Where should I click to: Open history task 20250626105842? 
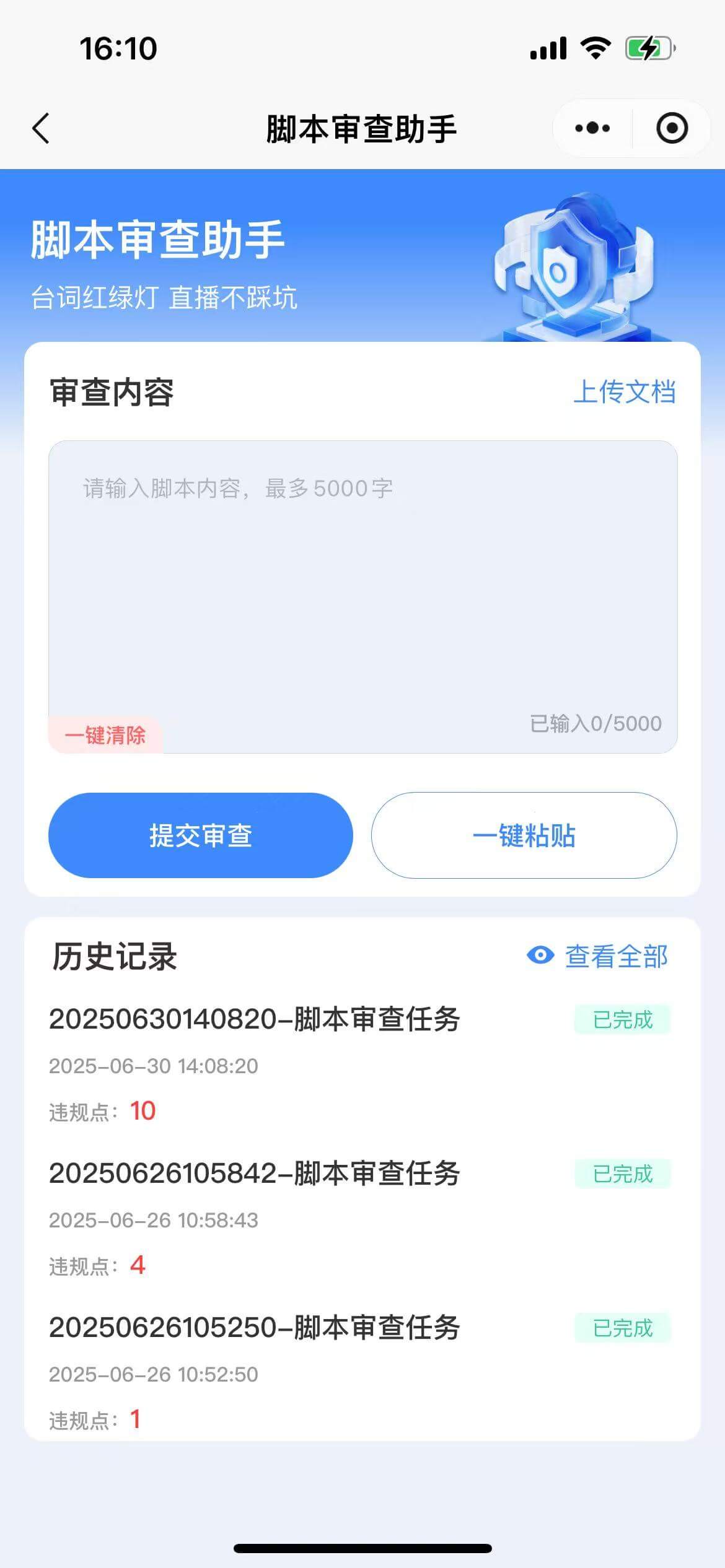[x=254, y=1174]
